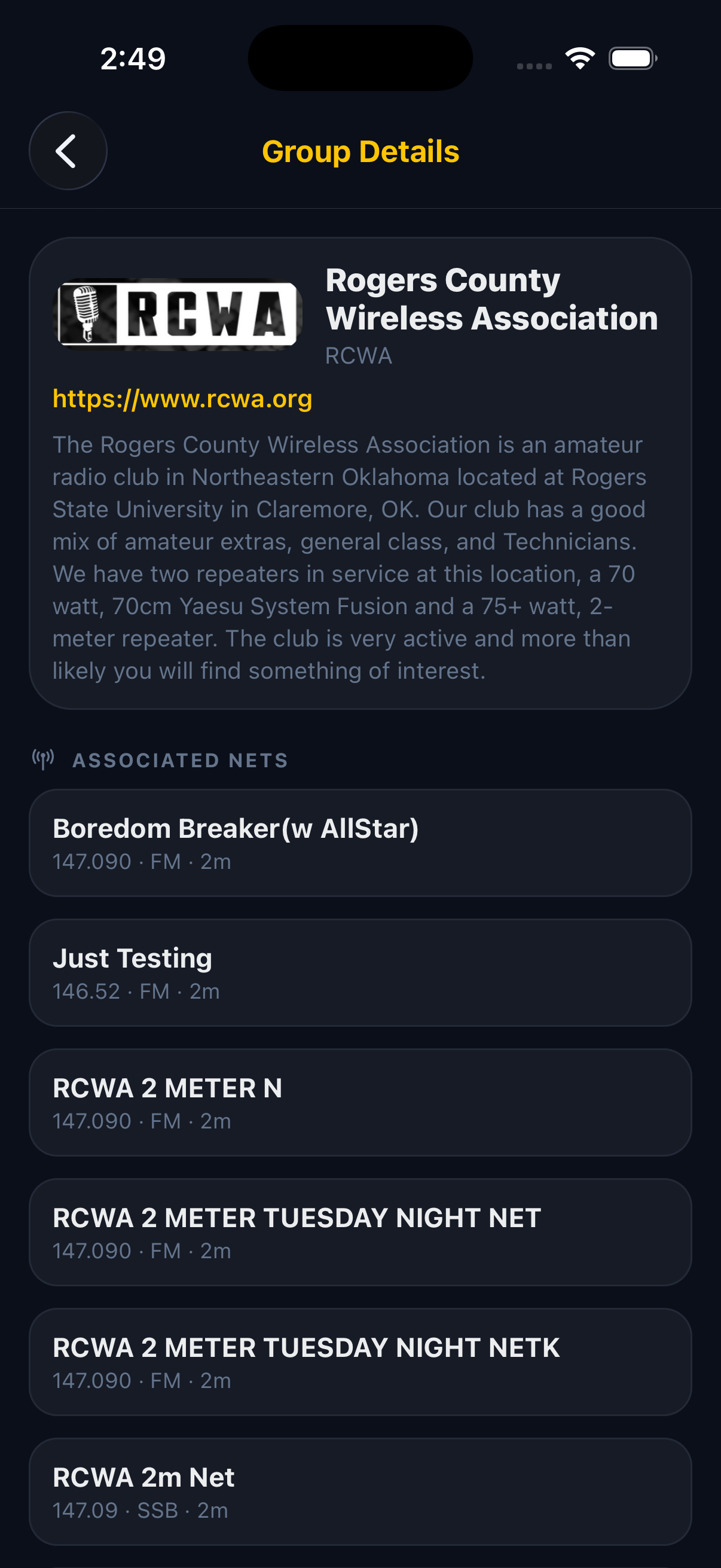Open the https://www.rcwa.org website link
This screenshot has height=1568, width=721.
click(x=182, y=400)
